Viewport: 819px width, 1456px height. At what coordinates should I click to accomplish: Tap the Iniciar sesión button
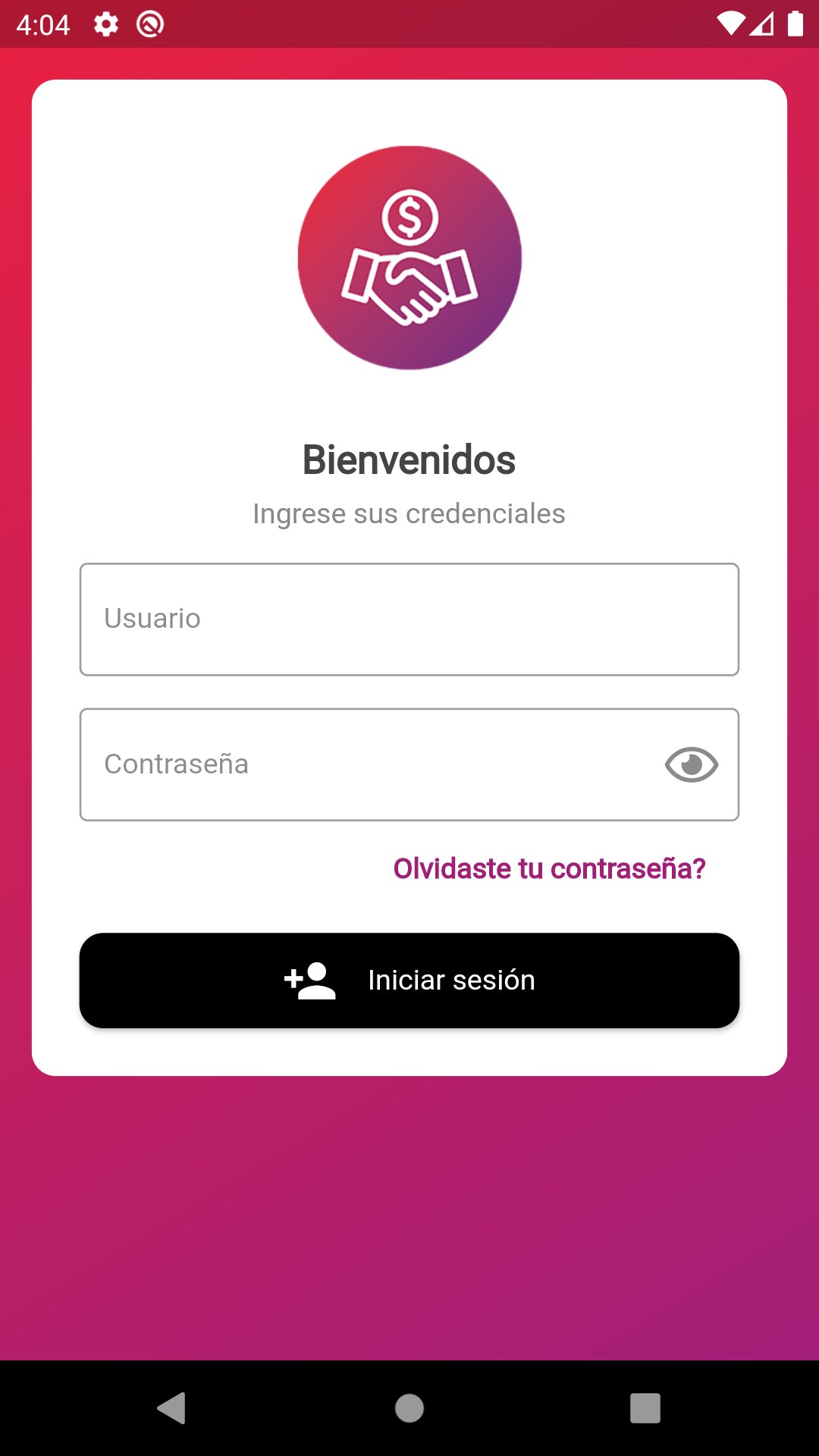409,980
